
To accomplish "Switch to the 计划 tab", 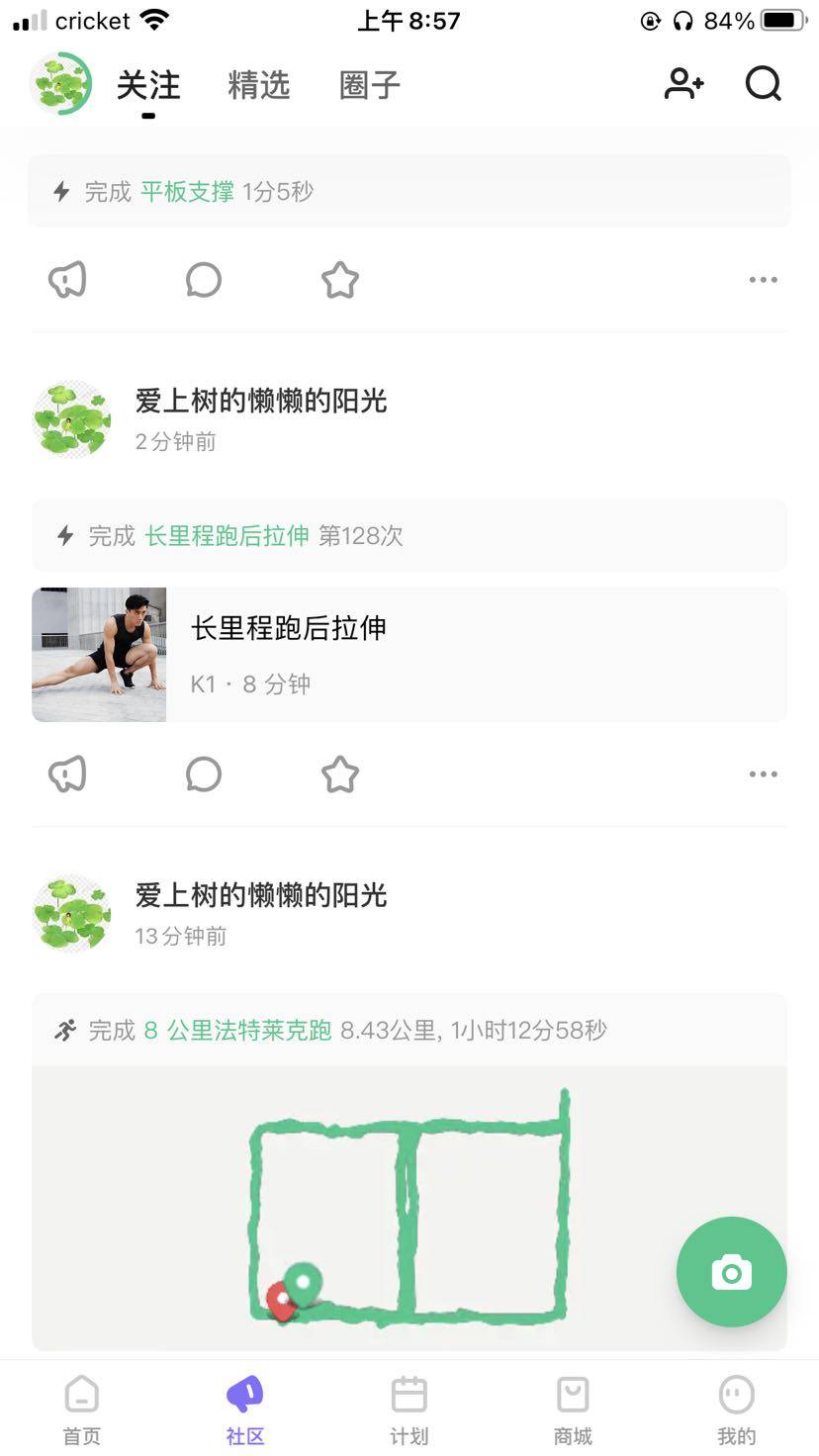I will tap(409, 1410).
